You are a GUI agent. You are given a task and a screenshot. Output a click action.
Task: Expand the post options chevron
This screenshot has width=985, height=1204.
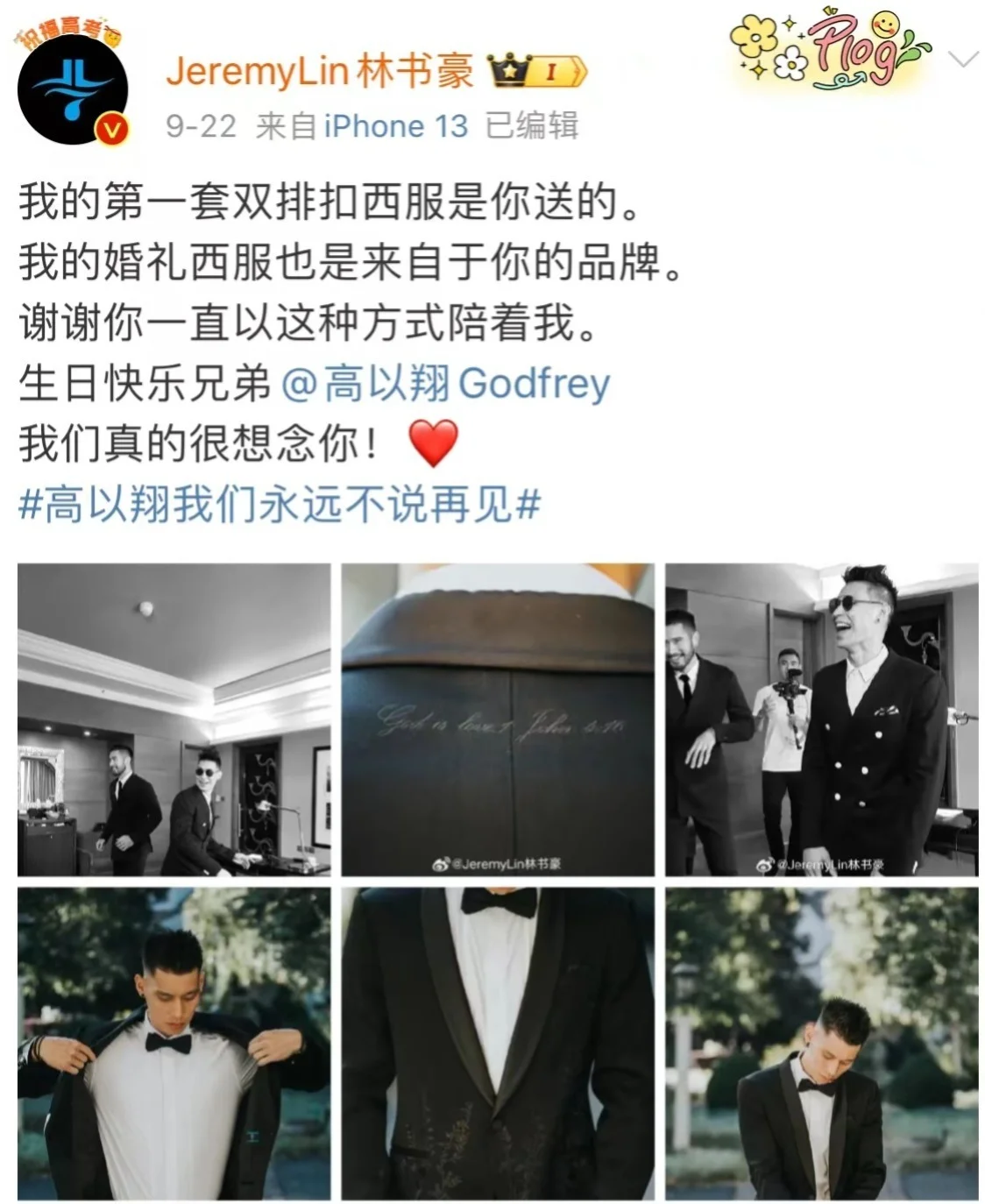click(962, 60)
